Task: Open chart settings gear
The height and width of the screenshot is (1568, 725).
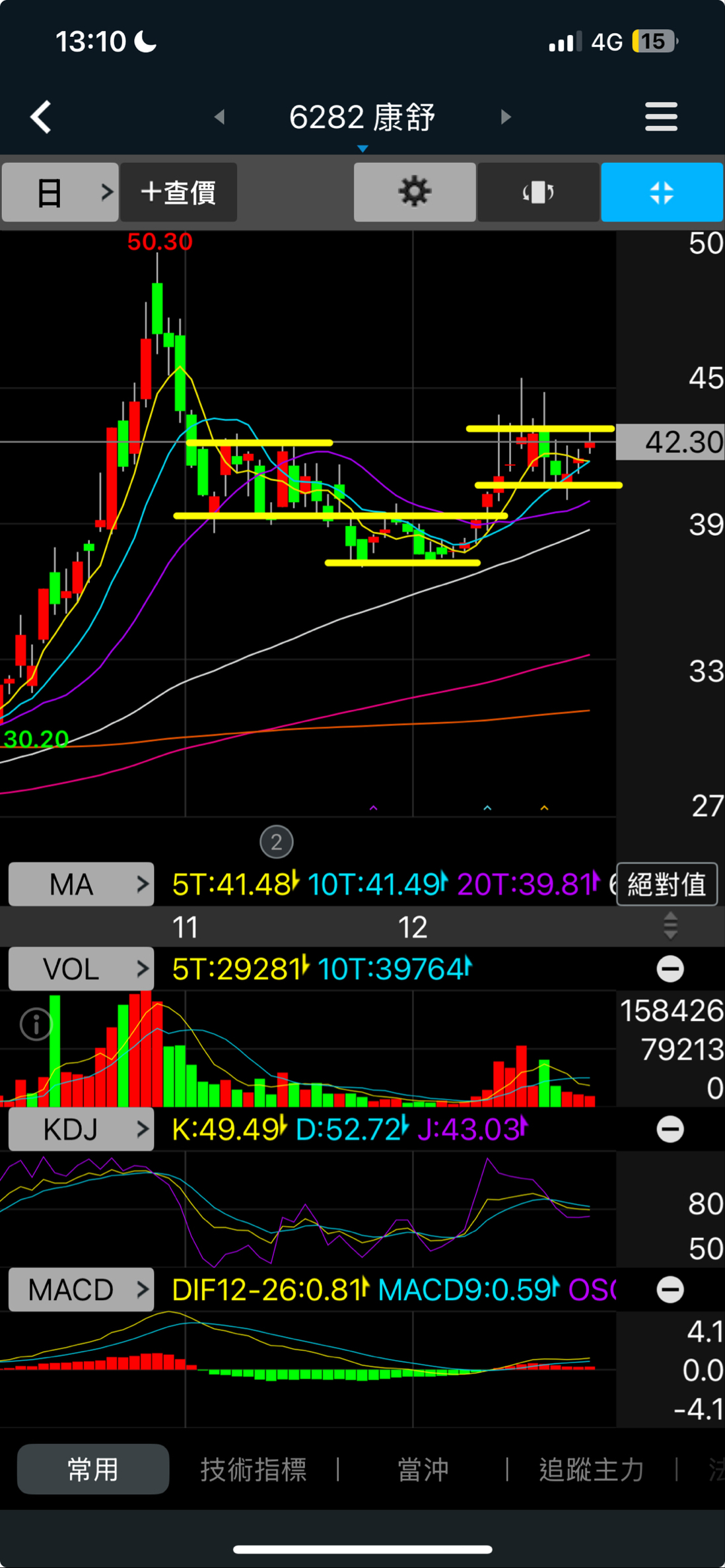Action: (414, 192)
